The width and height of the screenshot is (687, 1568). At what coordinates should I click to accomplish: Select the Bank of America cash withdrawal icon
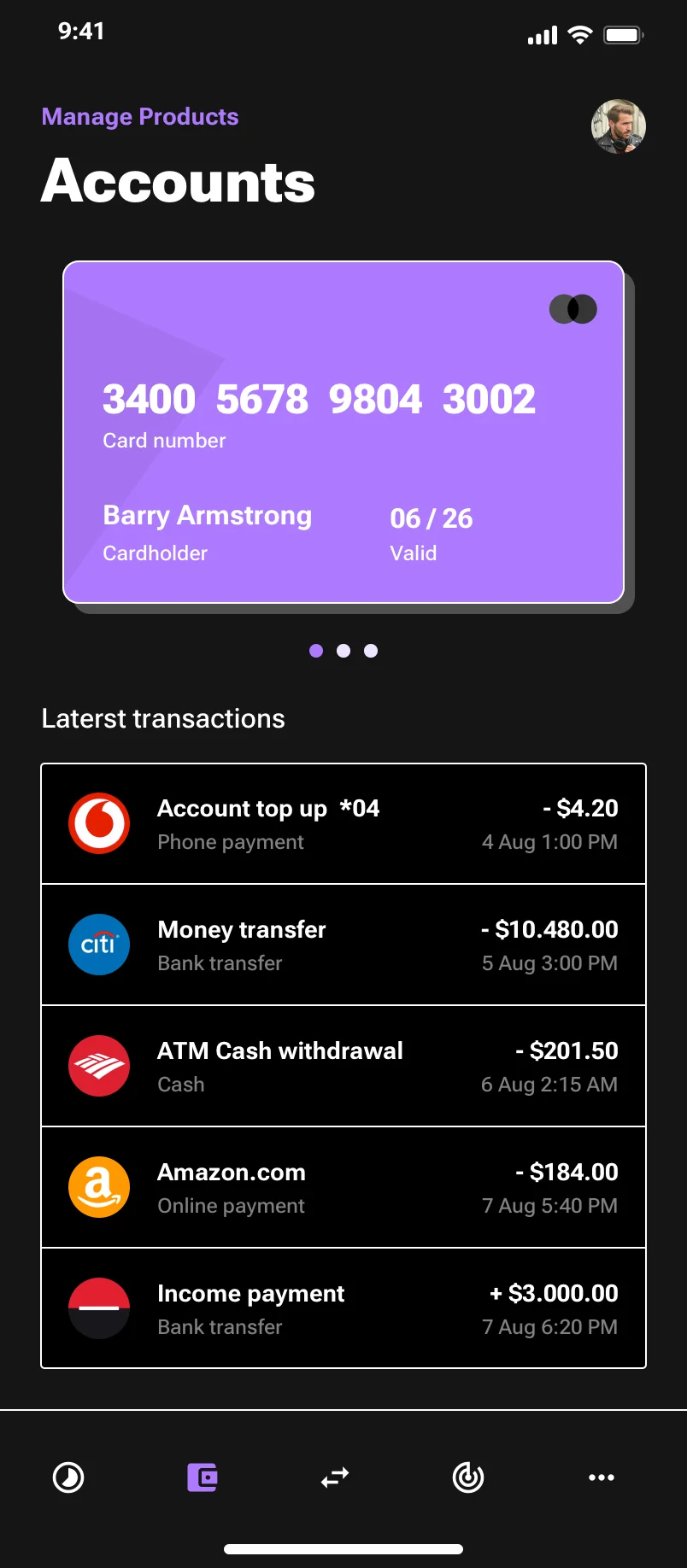98,1066
